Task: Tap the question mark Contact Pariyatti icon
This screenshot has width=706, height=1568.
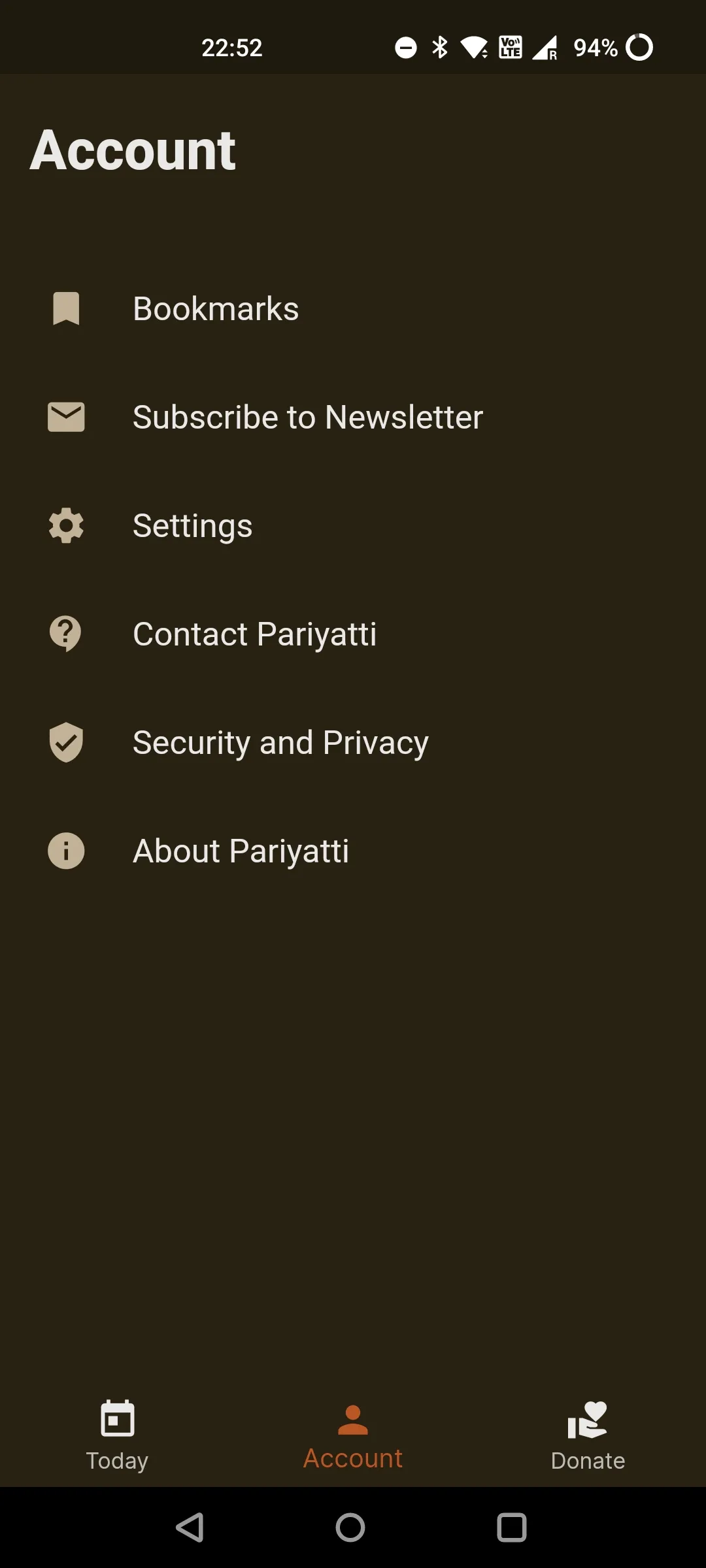Action: click(x=65, y=633)
